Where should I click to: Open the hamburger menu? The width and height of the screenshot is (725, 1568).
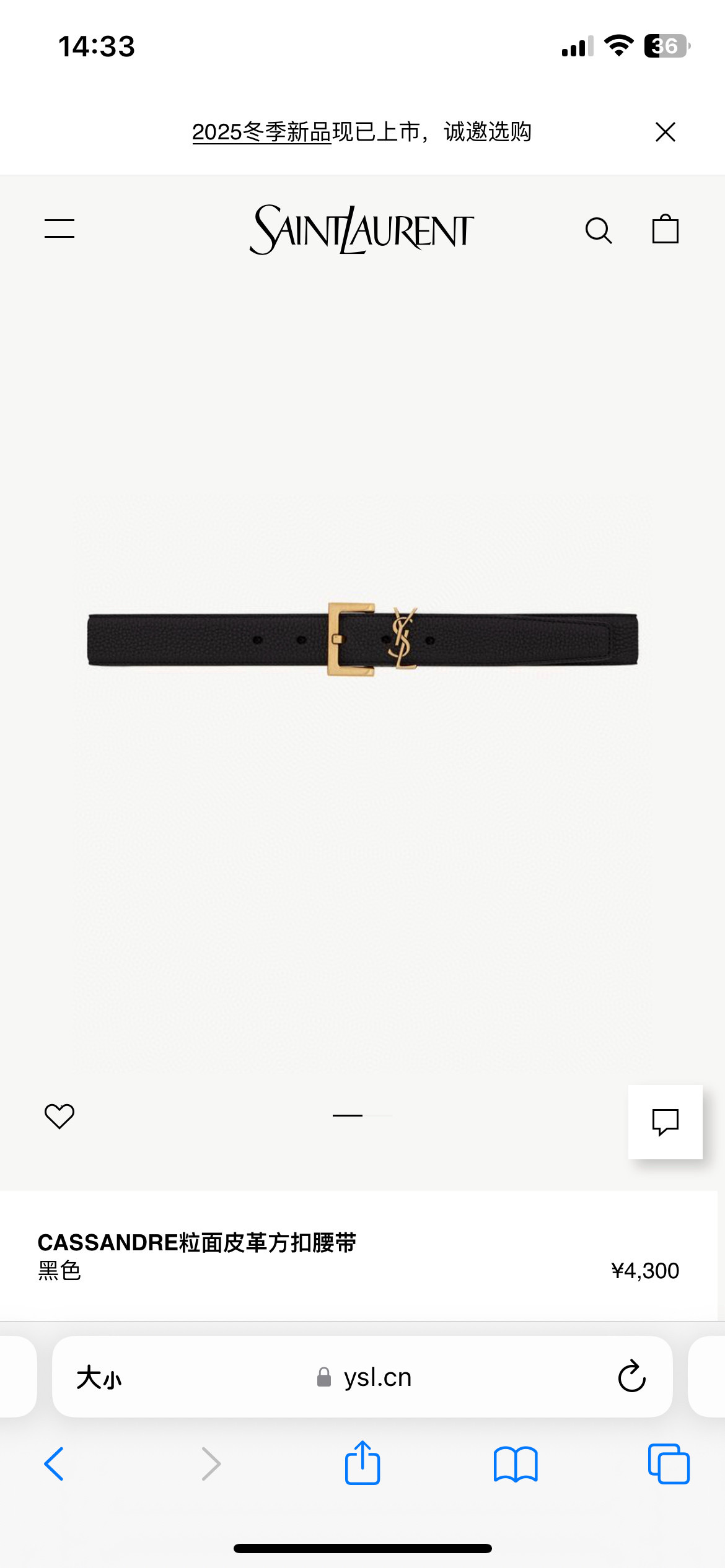[x=59, y=229]
